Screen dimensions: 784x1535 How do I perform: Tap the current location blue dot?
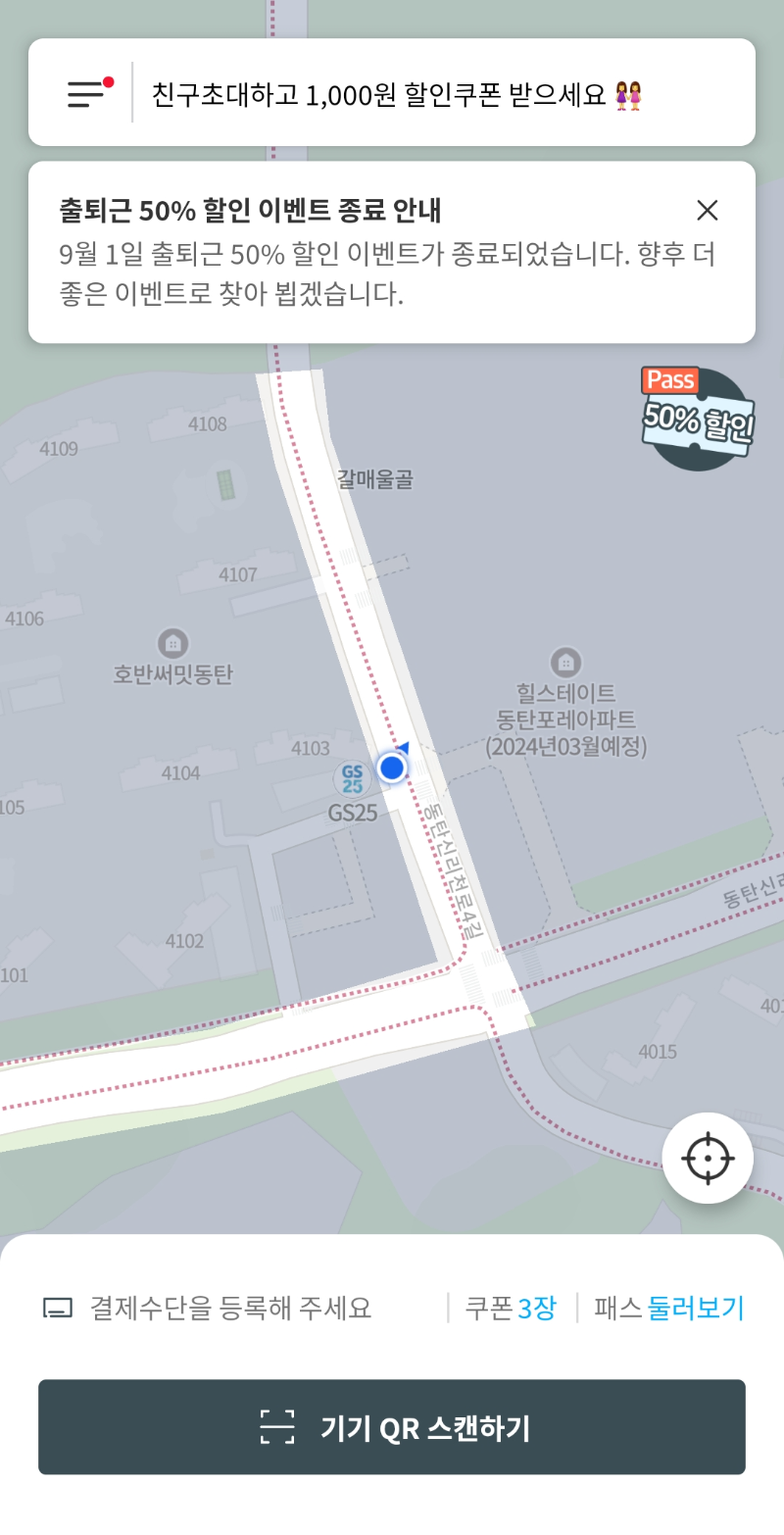pos(391,767)
